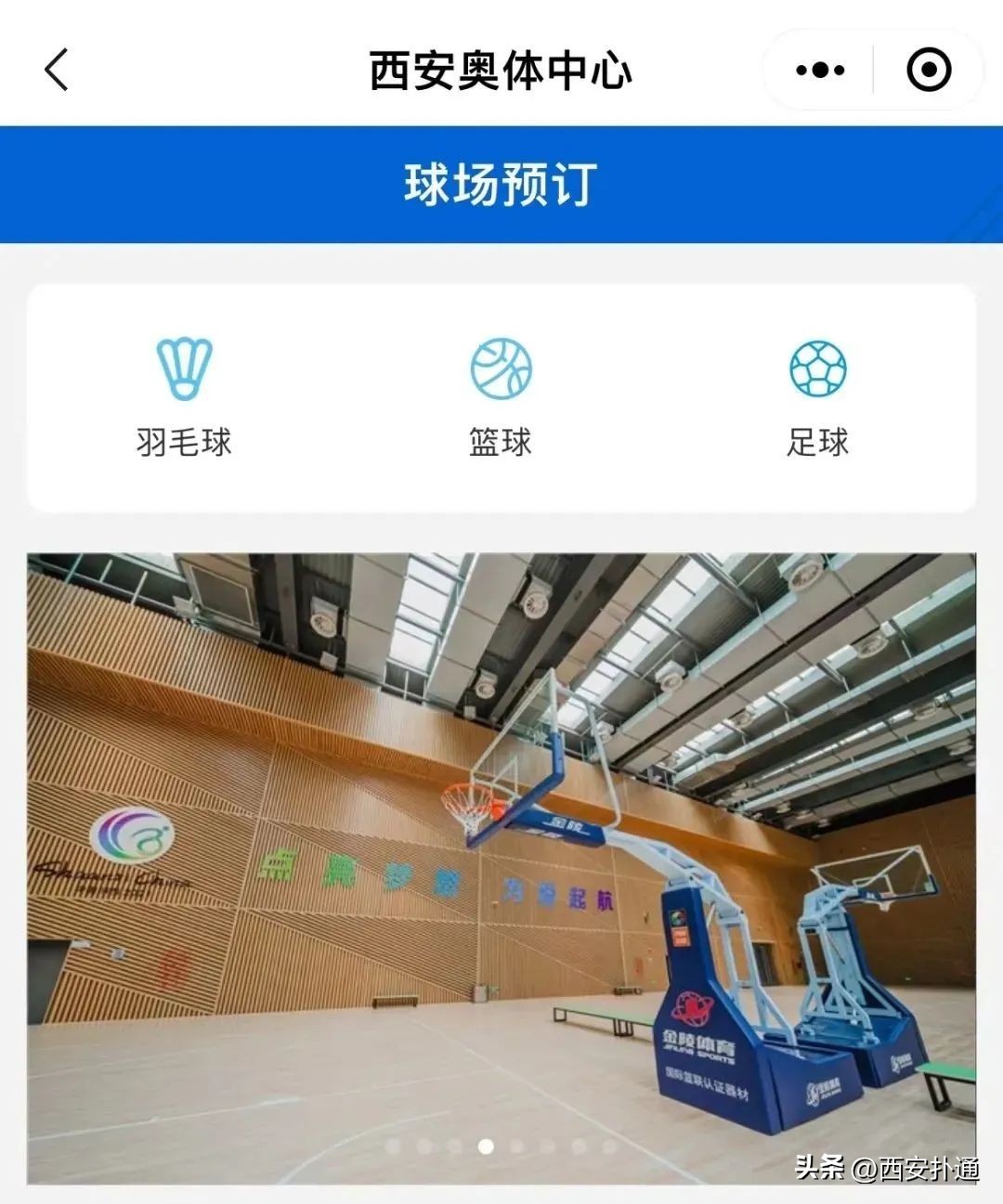Tap the back chevron arrow icon
The width and height of the screenshot is (1003, 1204).
pos(56,68)
